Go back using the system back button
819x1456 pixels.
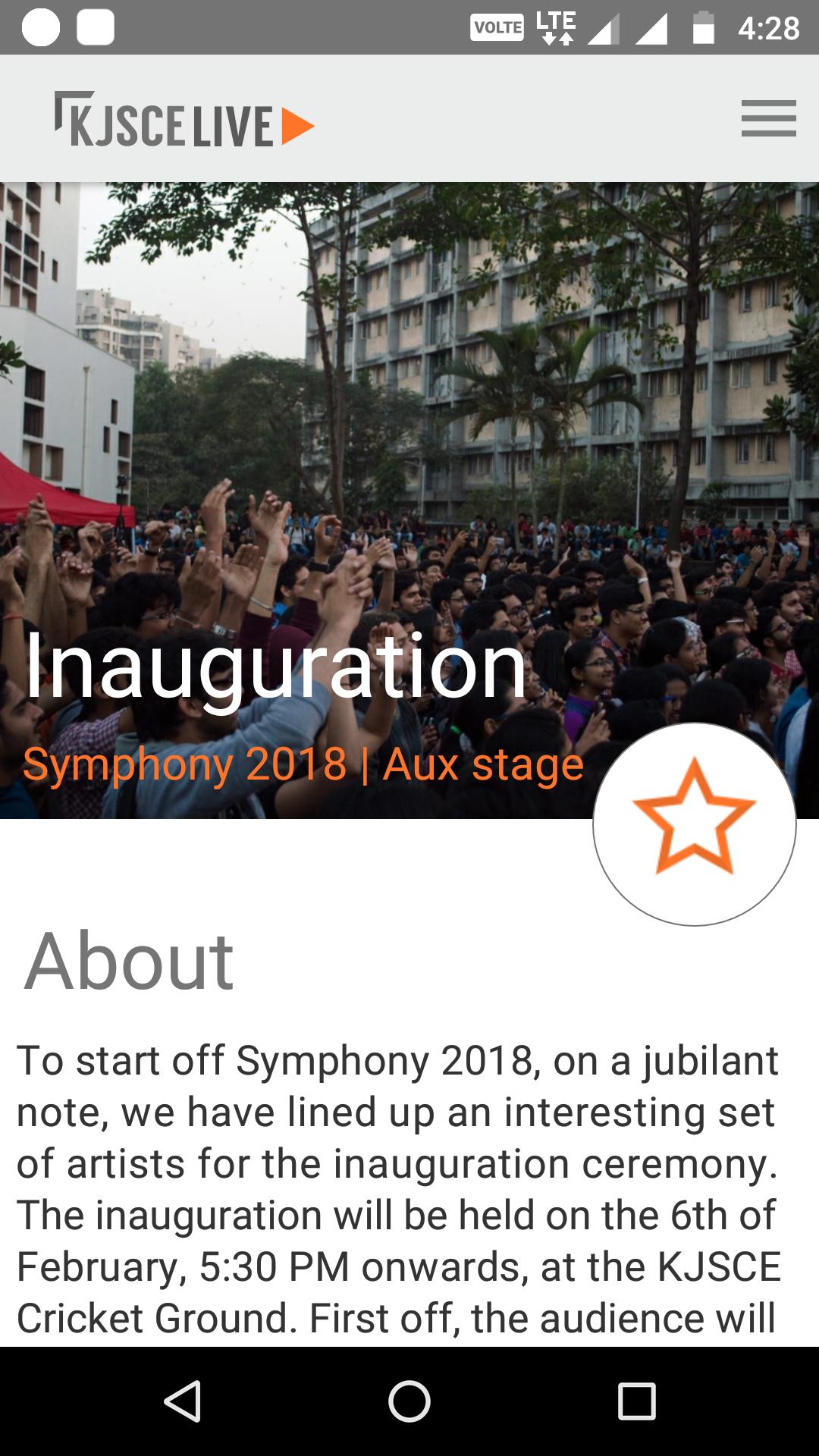click(183, 1401)
